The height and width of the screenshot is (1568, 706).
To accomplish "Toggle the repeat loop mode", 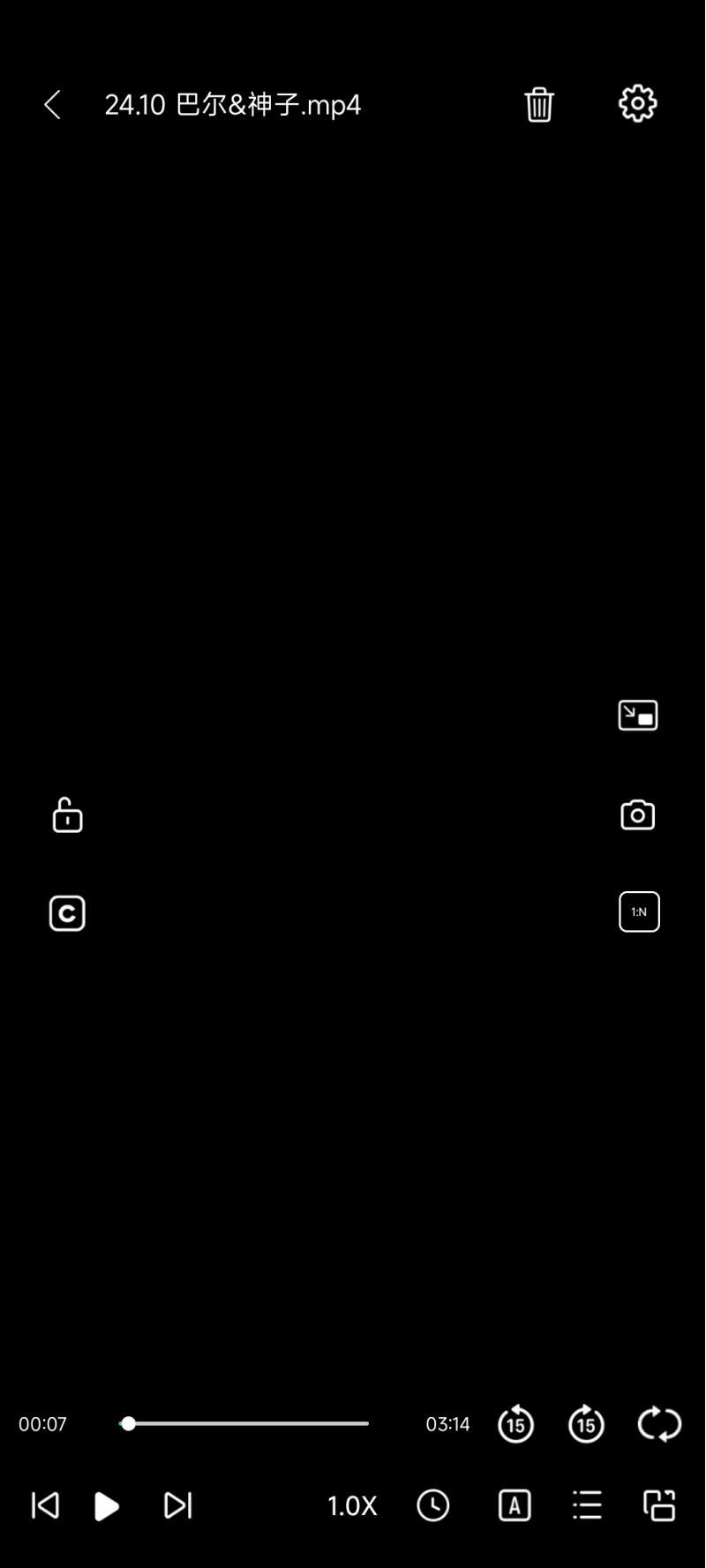I will [x=659, y=1423].
